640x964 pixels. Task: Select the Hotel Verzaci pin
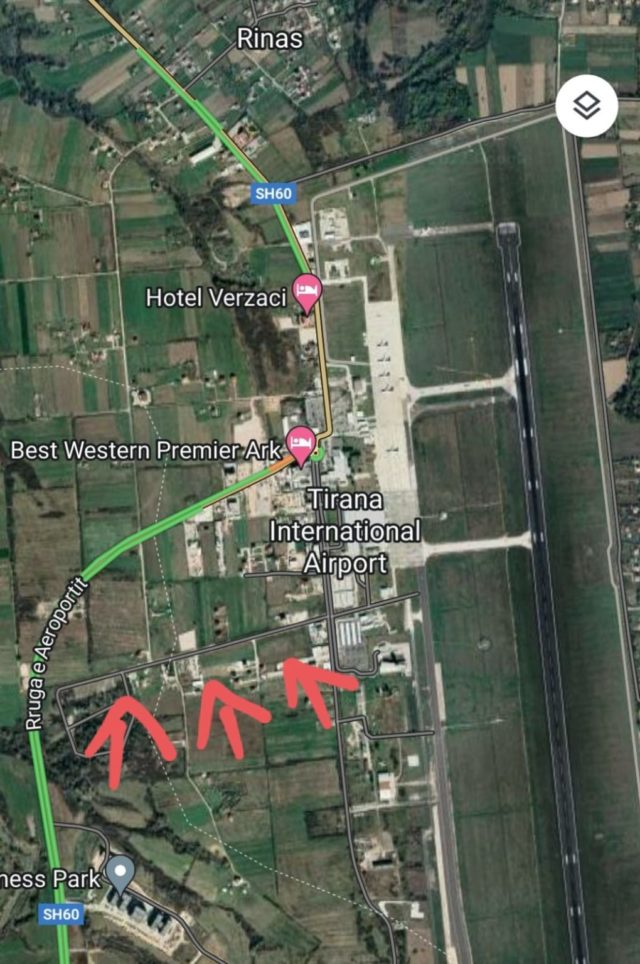[x=307, y=291]
